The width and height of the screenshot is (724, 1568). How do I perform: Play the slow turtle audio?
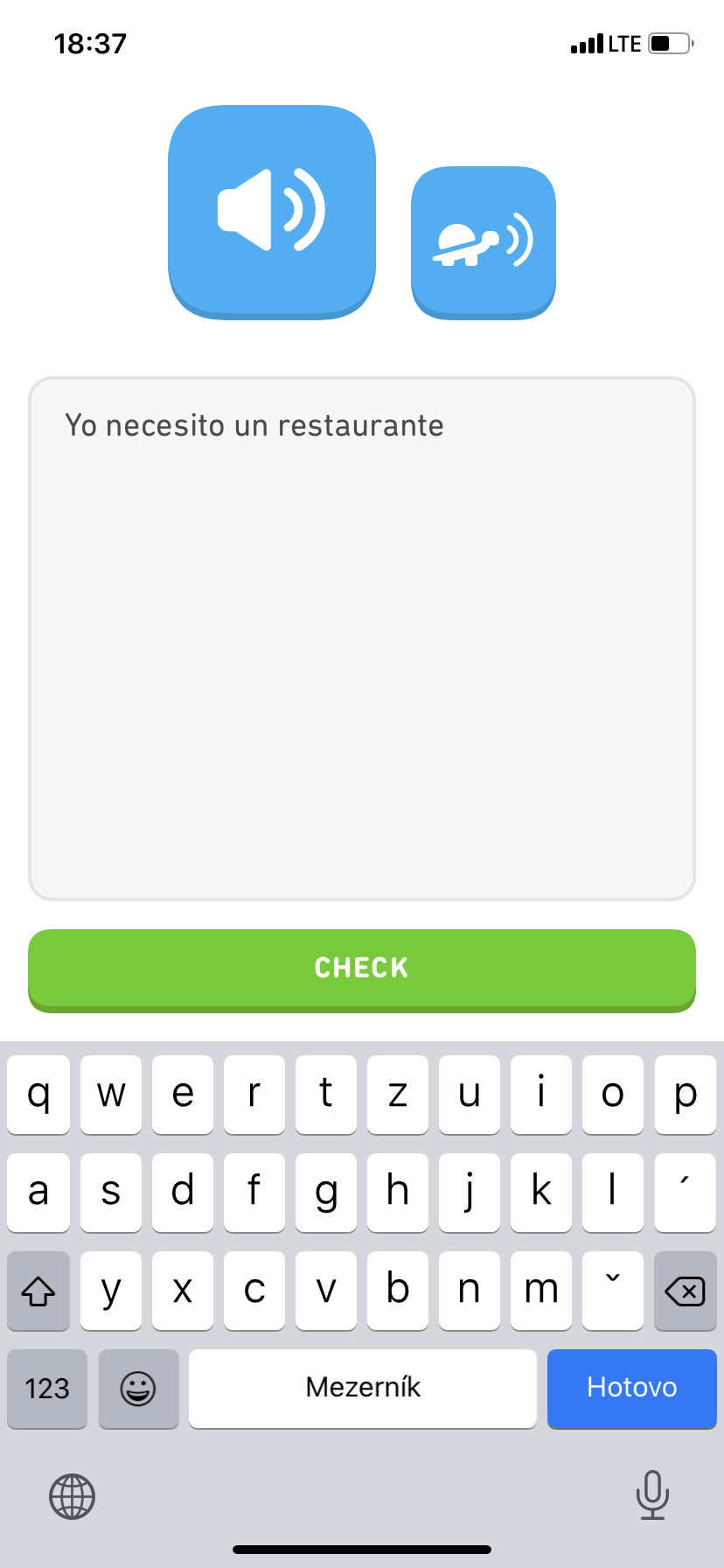[484, 241]
